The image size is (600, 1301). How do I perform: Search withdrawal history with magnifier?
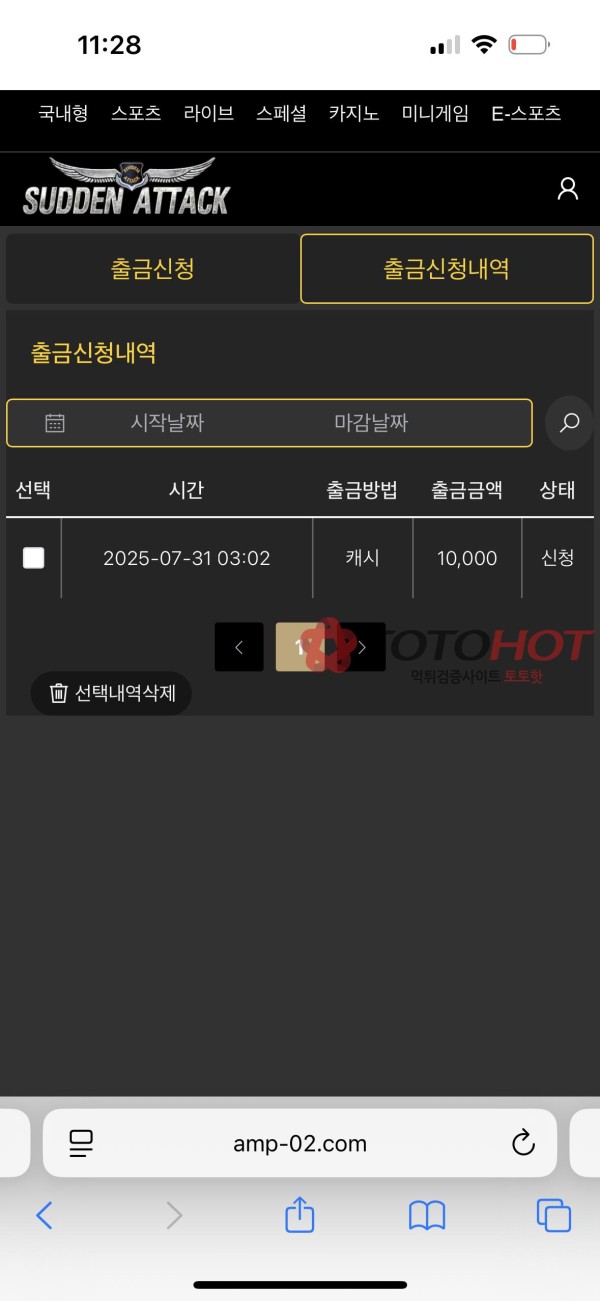click(569, 423)
